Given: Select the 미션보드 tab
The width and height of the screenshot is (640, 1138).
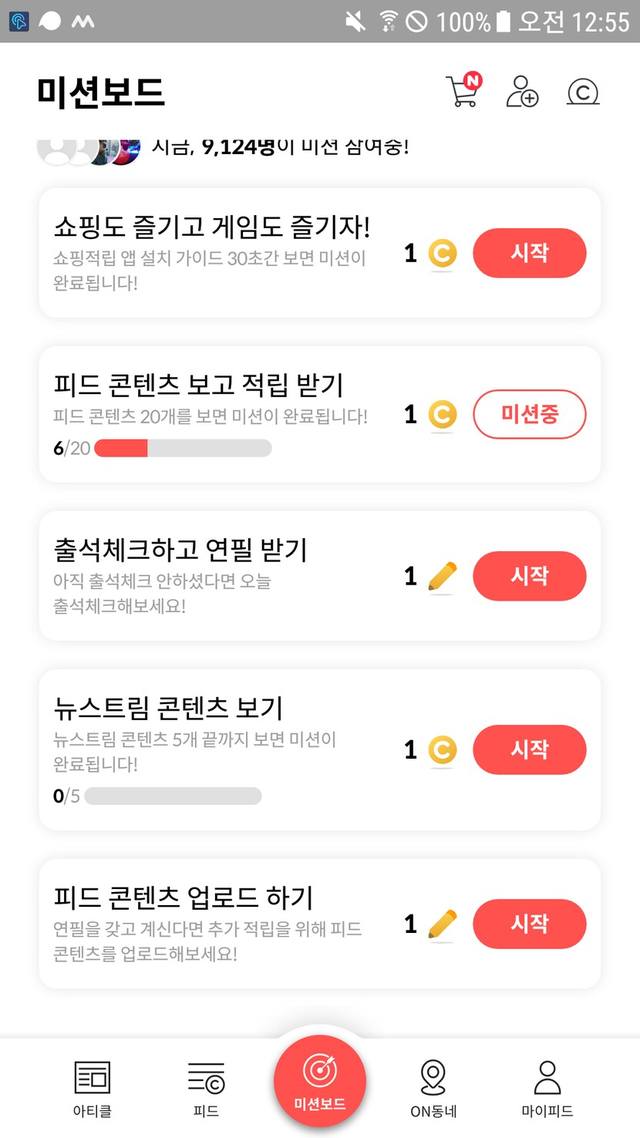Looking at the screenshot, I should tap(320, 1081).
